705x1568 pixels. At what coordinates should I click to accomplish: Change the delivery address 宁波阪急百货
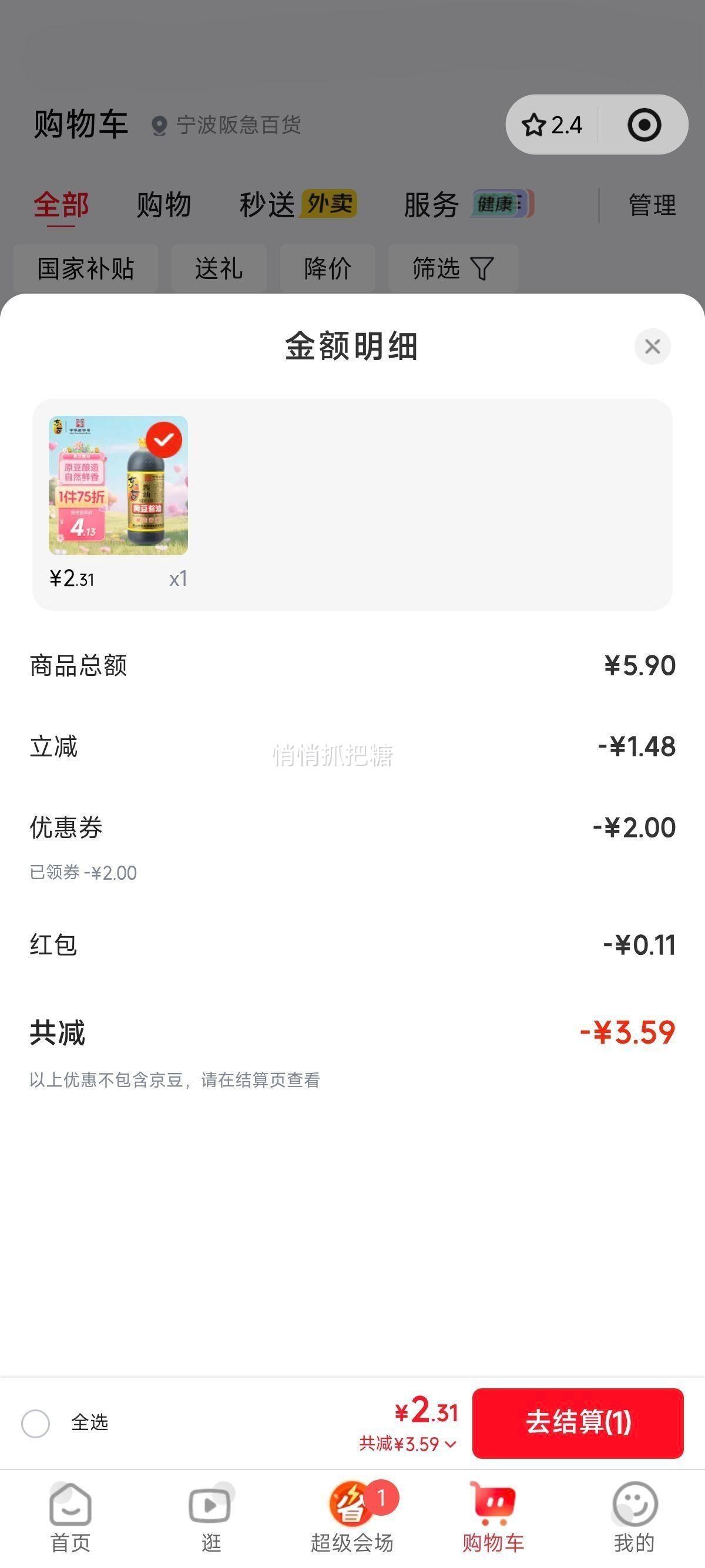(226, 126)
